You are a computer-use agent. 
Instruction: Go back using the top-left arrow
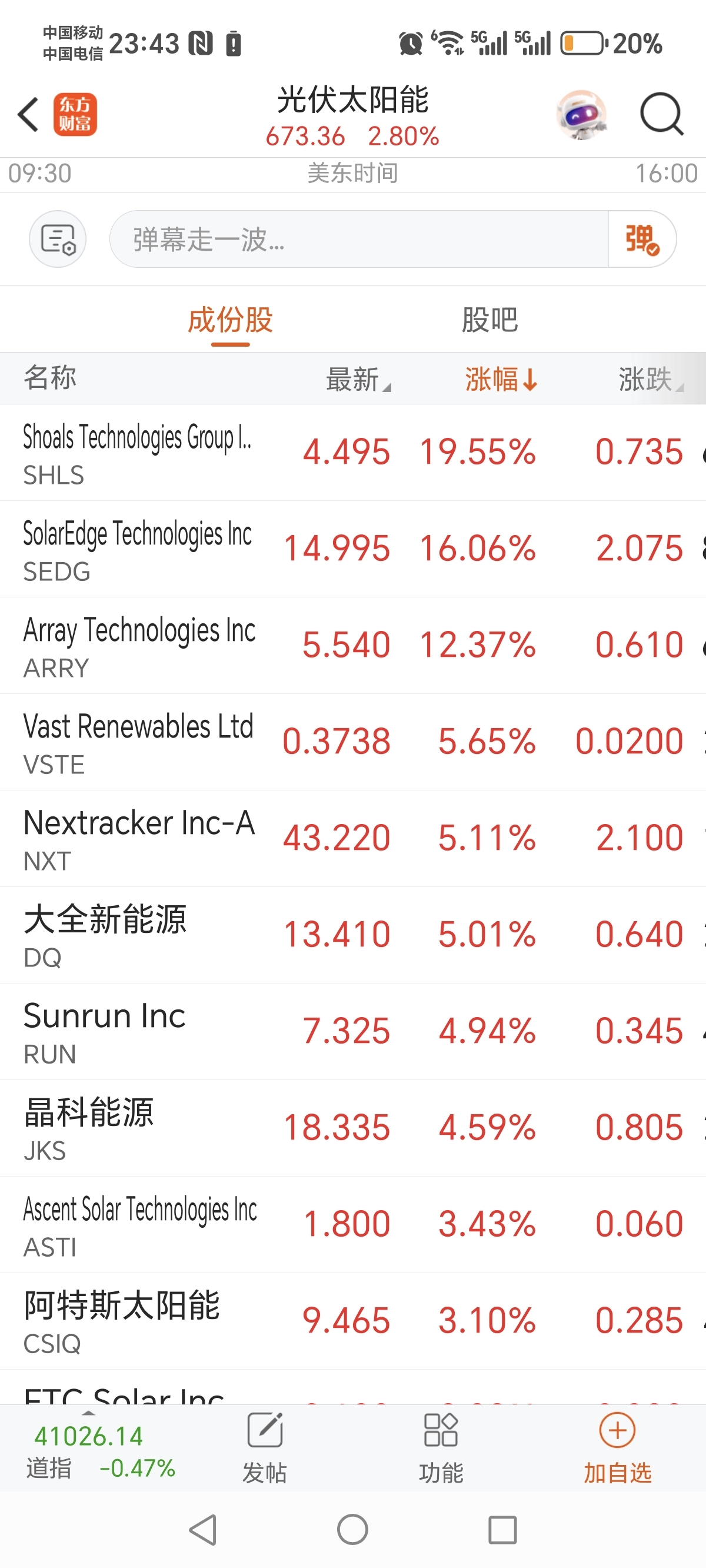[29, 114]
